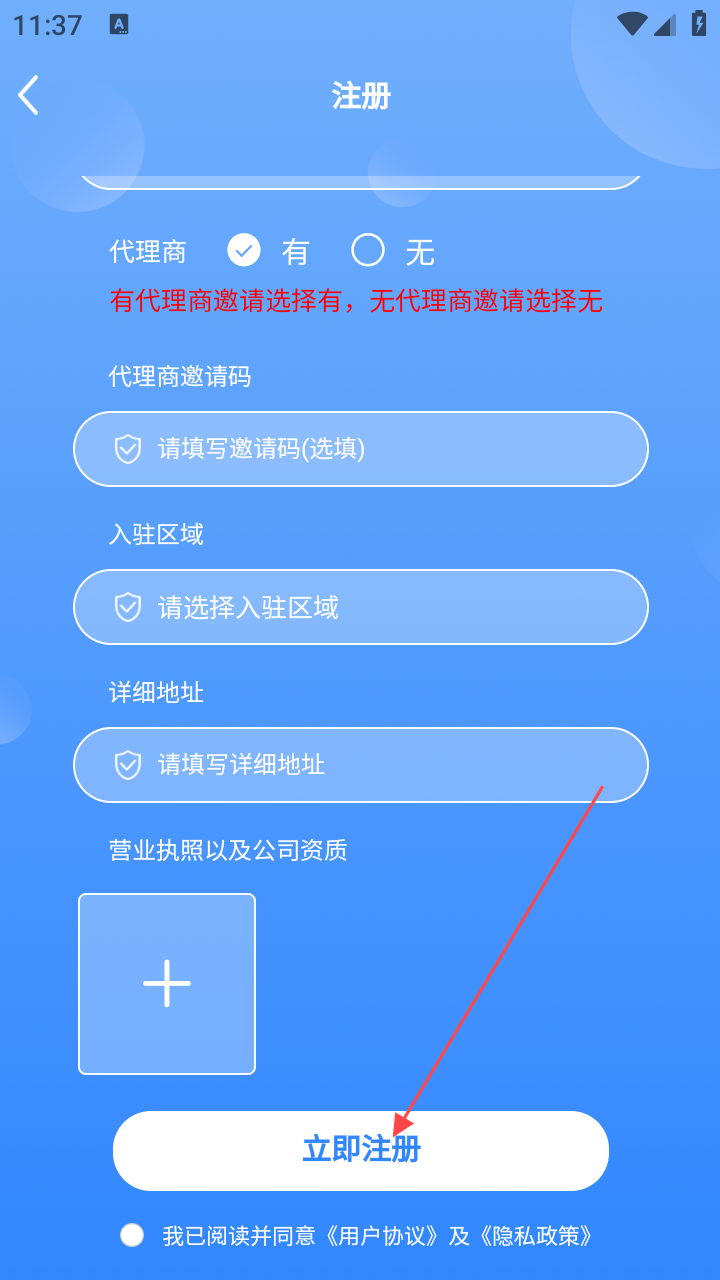Tap the 立即注册 button
This screenshot has height=1280, width=720.
tap(360, 1150)
